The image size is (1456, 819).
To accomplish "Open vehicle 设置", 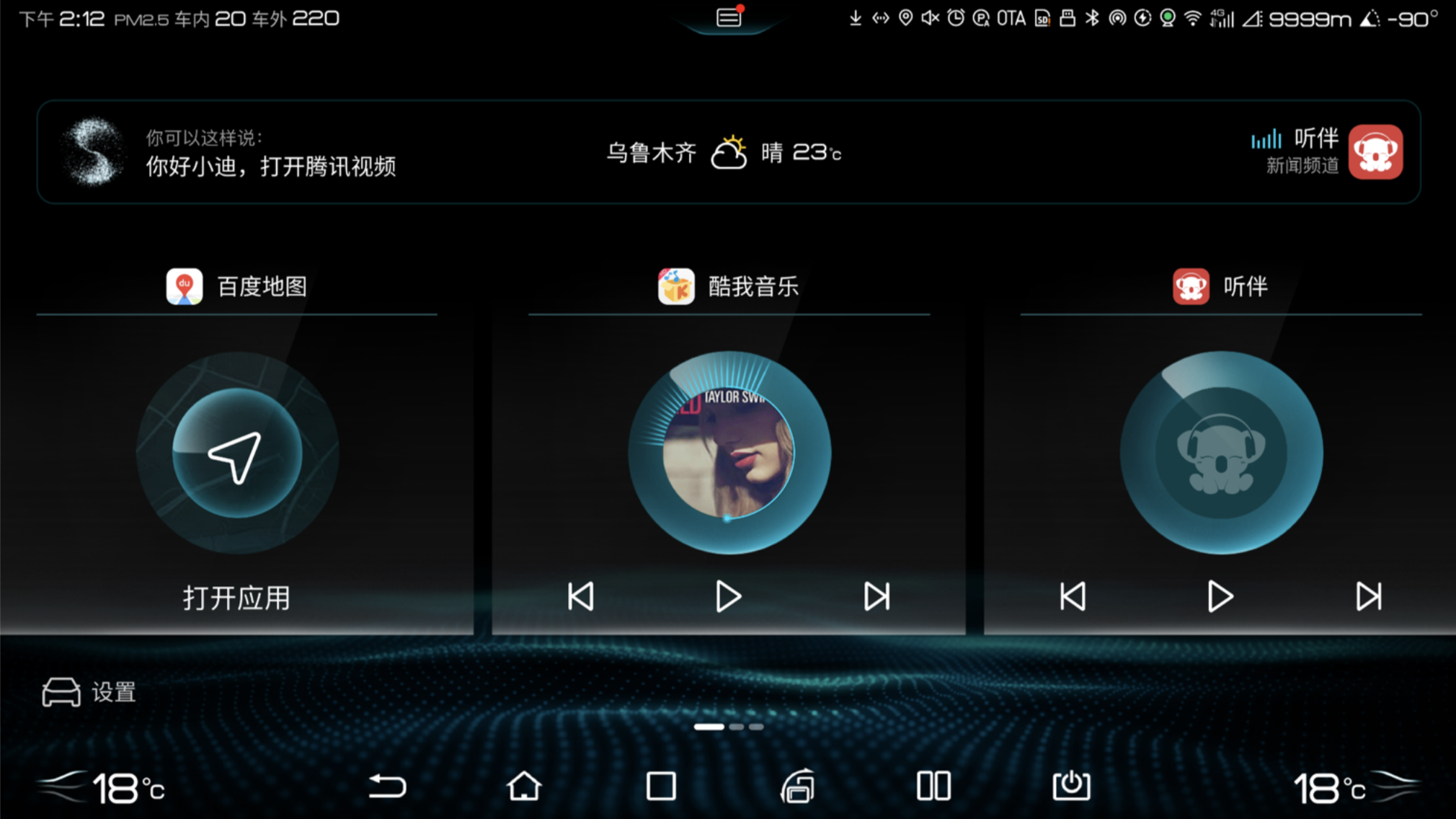I will pos(89,692).
